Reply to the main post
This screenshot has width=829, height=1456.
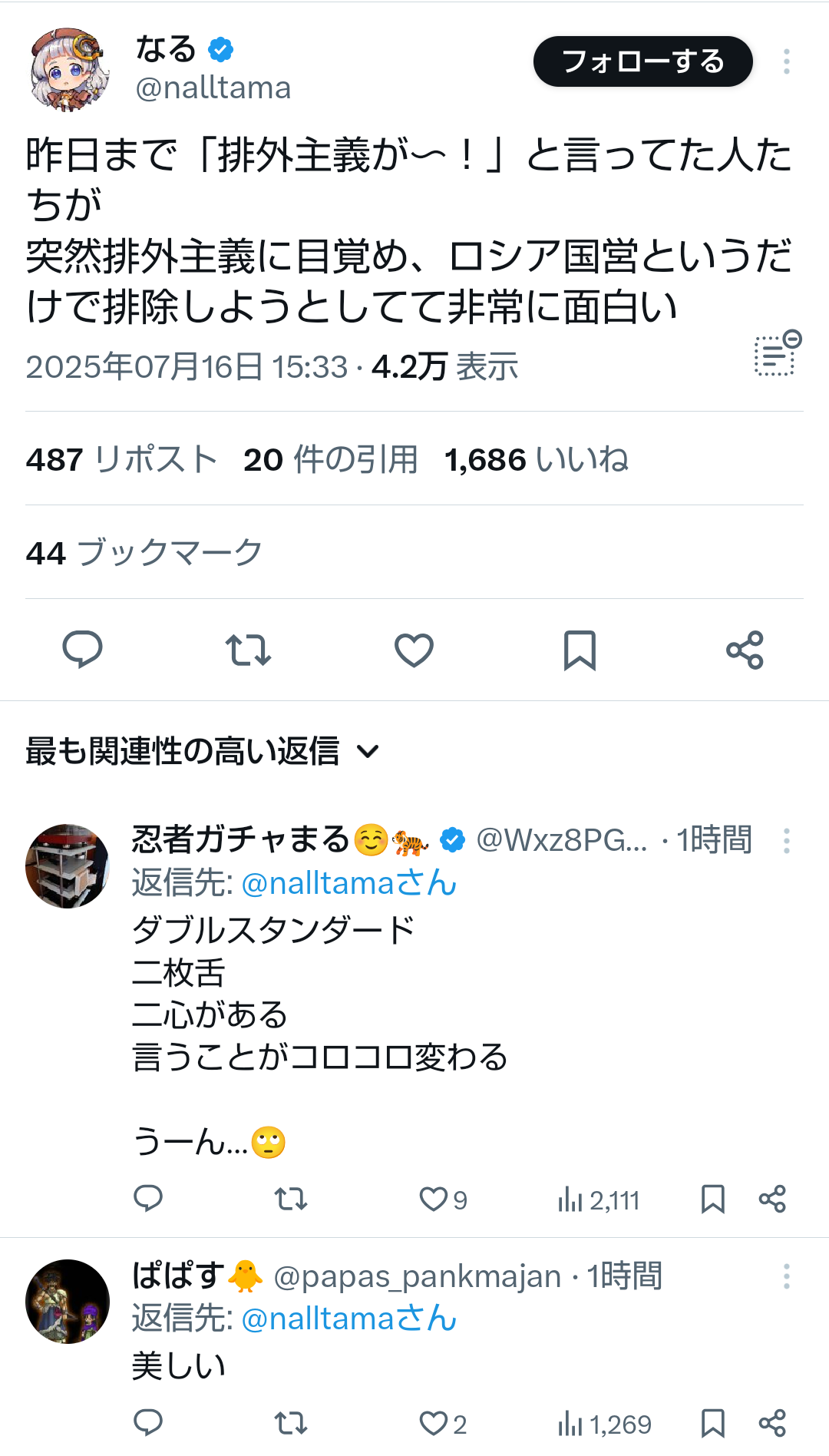click(x=82, y=650)
